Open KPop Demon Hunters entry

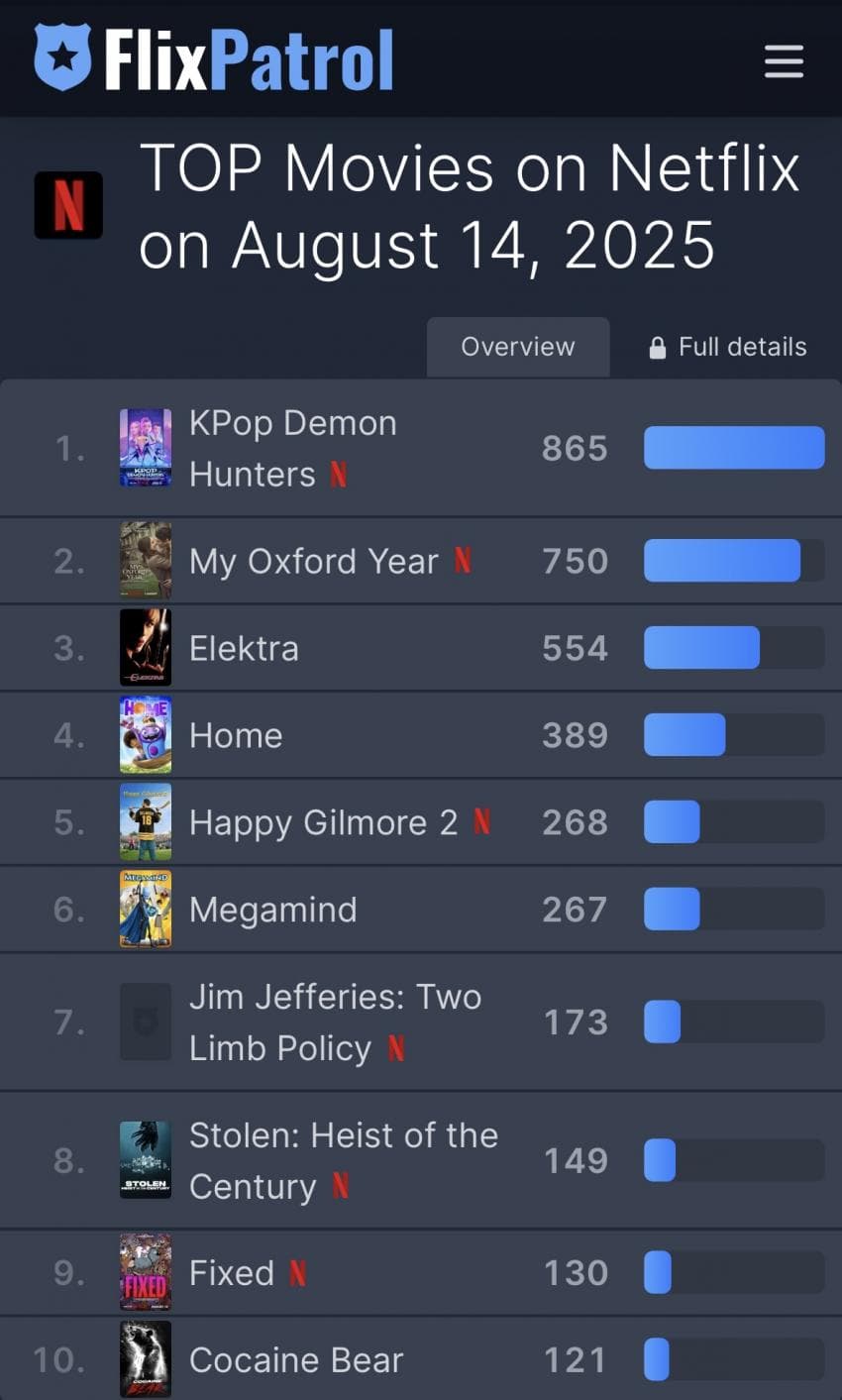(421, 448)
